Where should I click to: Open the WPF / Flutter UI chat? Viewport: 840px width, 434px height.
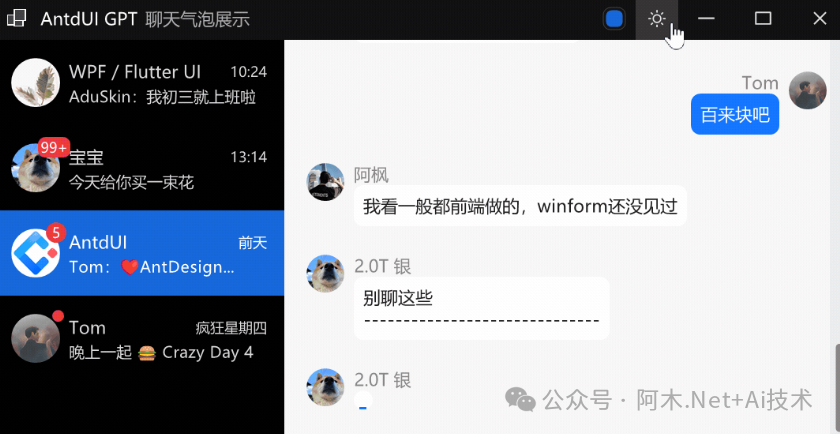click(142, 83)
